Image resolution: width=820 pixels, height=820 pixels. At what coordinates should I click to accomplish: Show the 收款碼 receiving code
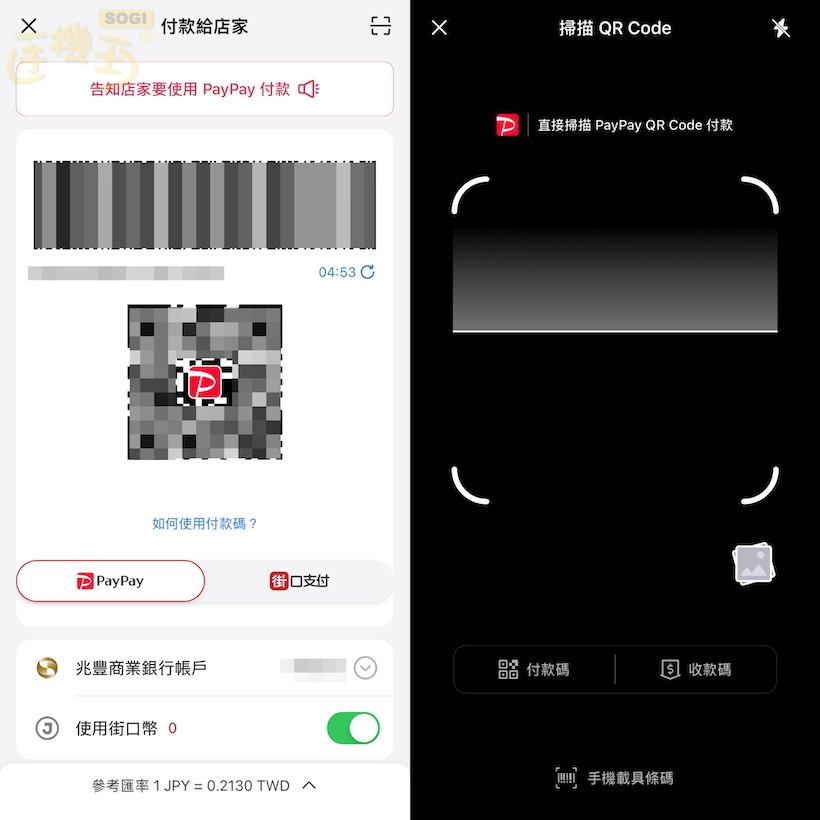pos(696,670)
